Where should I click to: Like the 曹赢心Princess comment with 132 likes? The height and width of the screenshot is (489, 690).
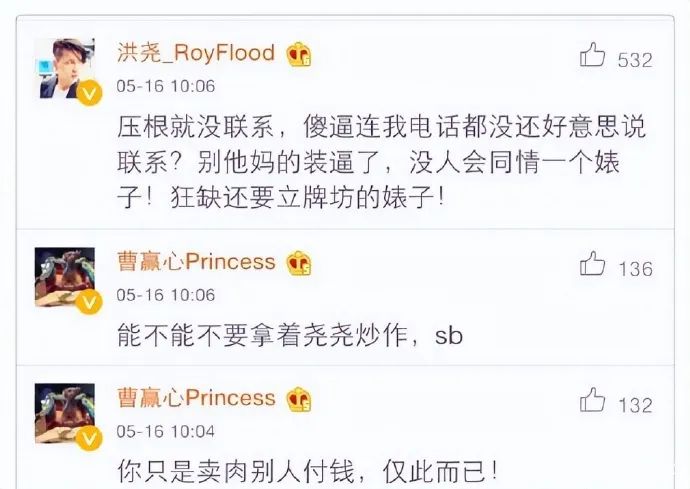[594, 401]
